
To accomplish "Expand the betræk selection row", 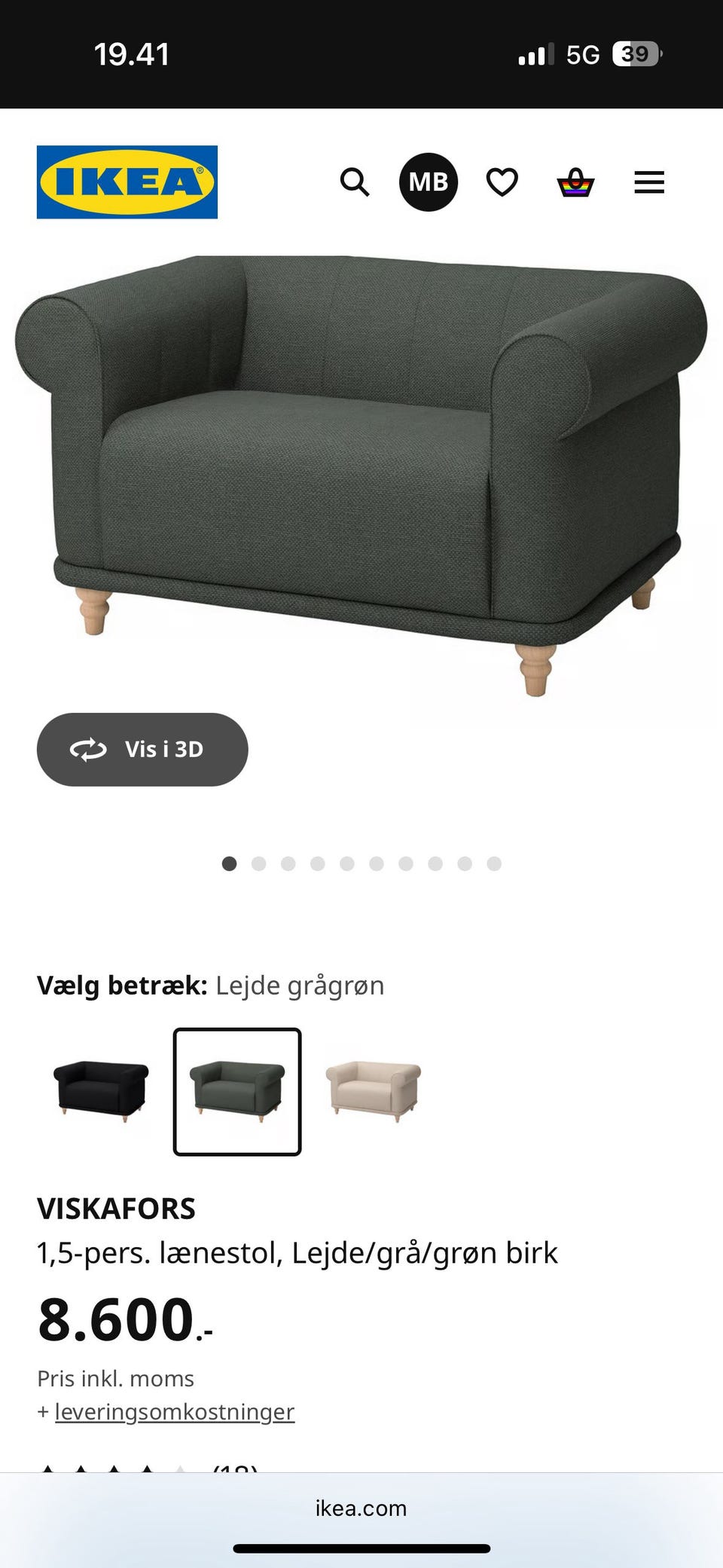I will pyautogui.click(x=237, y=1090).
